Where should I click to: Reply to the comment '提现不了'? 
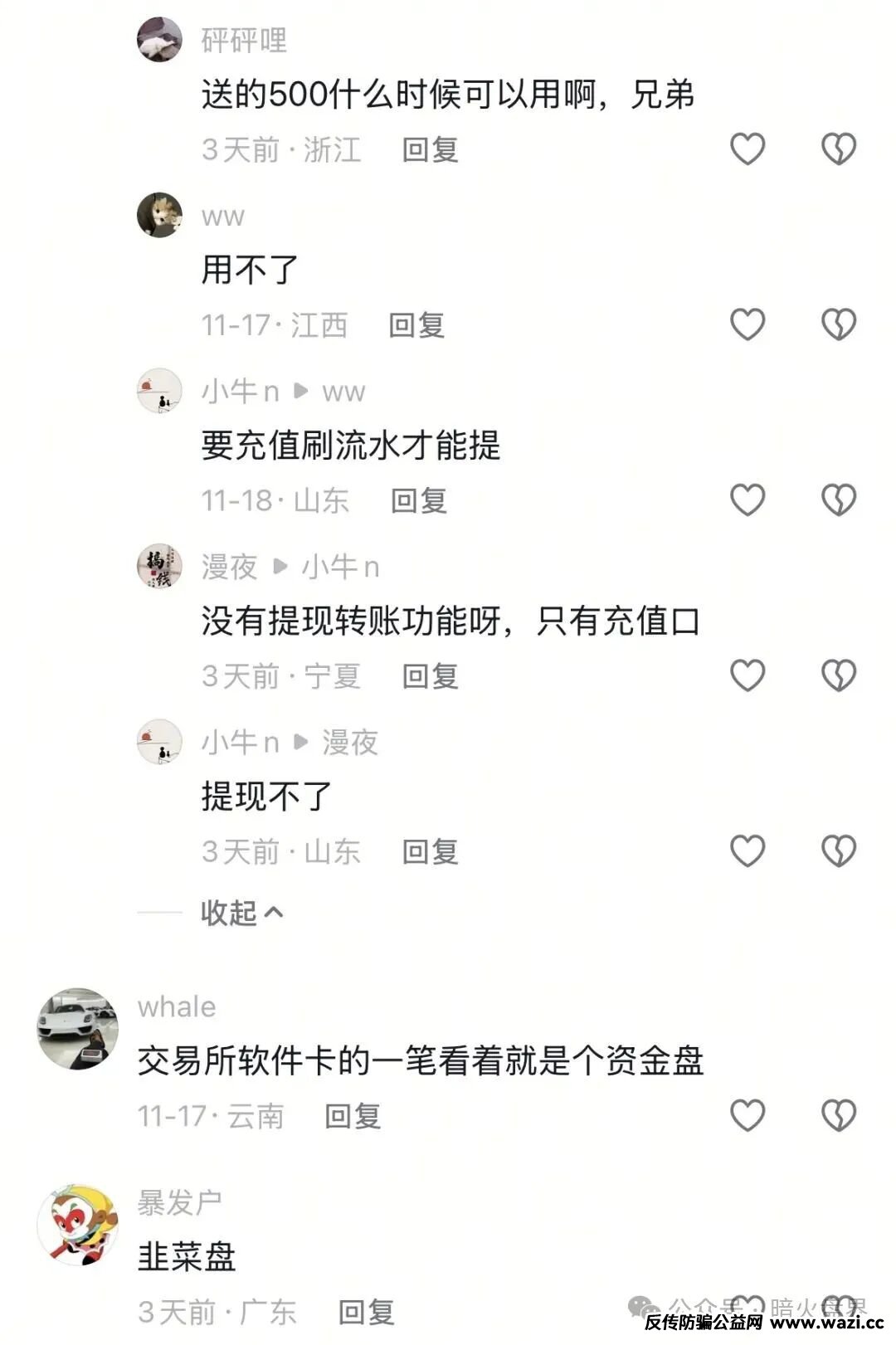(430, 852)
